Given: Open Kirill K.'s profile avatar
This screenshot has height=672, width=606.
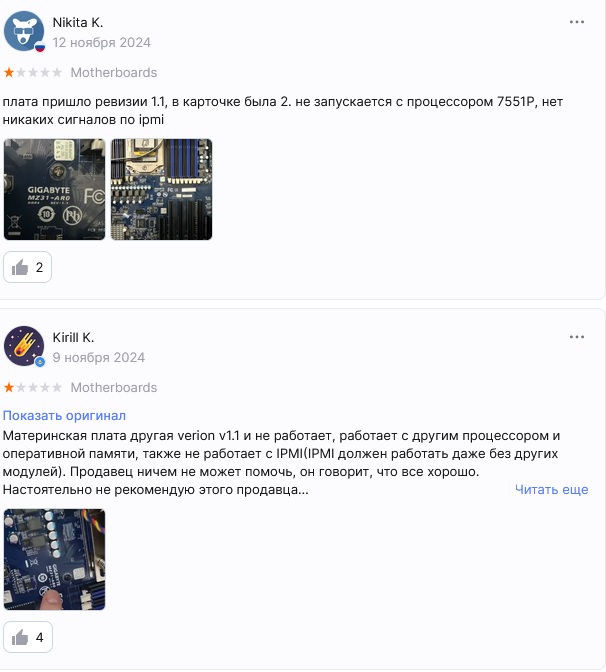Looking at the screenshot, I should [23, 347].
